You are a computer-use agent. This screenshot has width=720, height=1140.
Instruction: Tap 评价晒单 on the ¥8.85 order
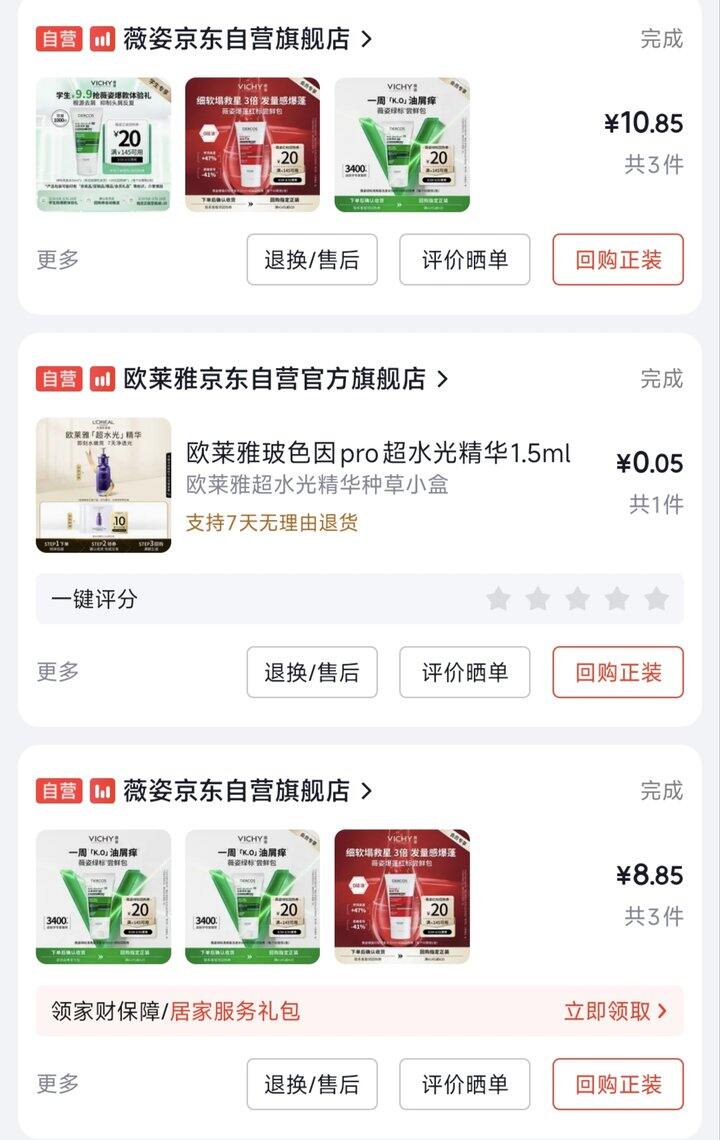[x=464, y=1084]
